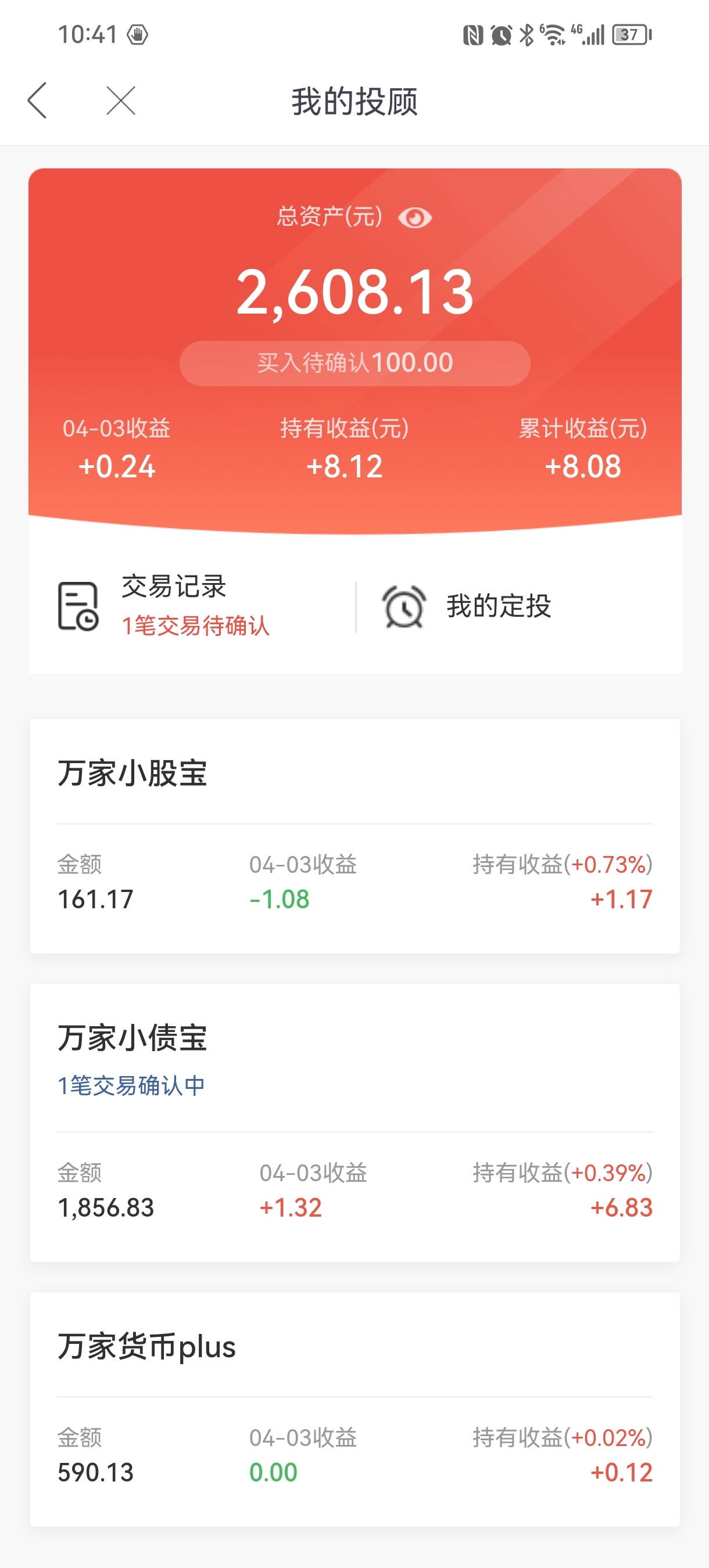Open the 万家货币plus holding card
709x1568 pixels.
click(354, 1408)
